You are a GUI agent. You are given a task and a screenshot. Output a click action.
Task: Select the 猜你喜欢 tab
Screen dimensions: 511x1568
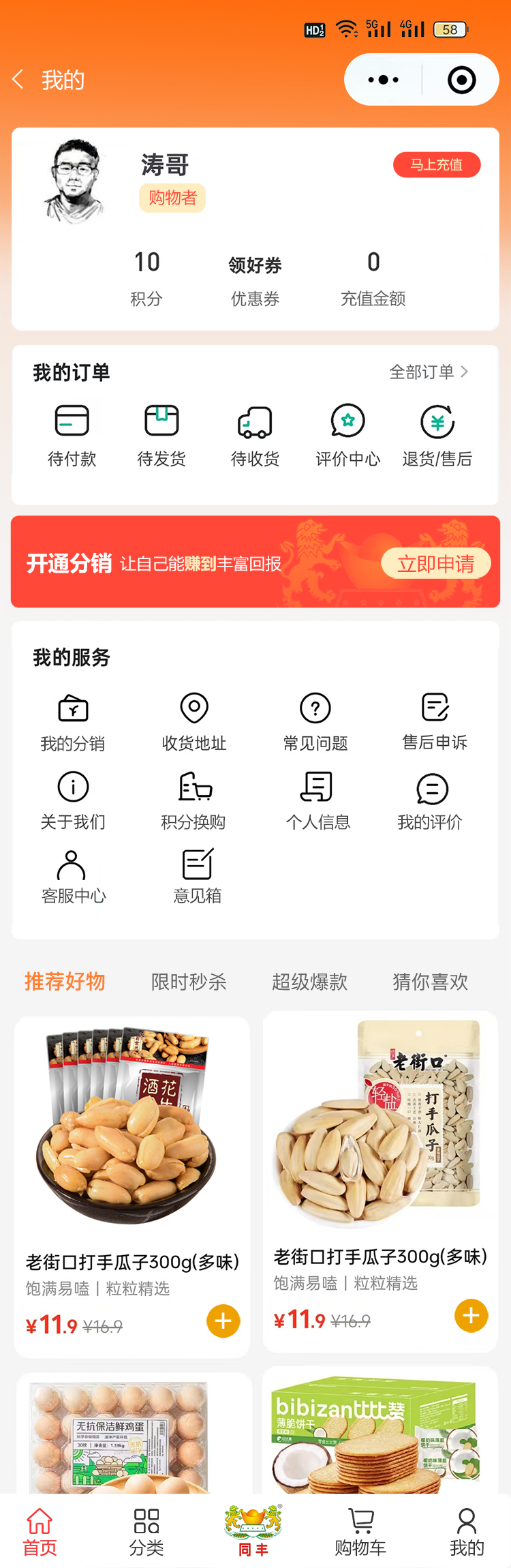430,982
